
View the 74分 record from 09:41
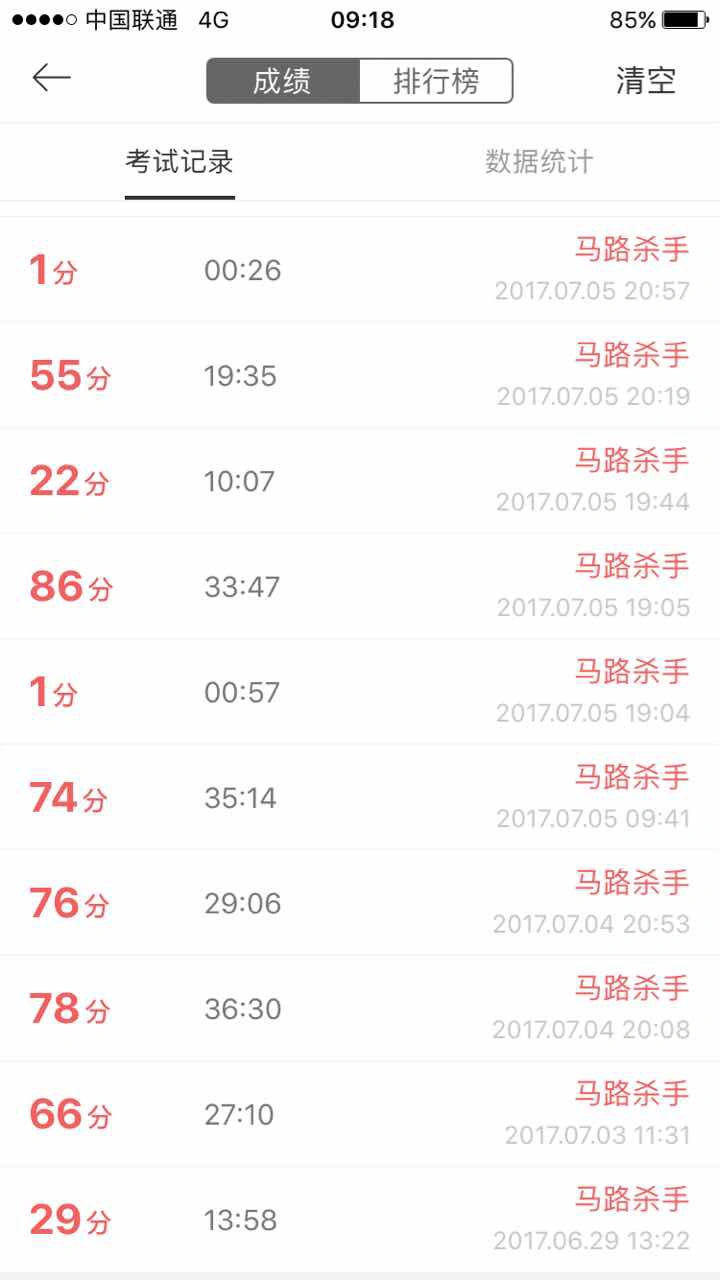tap(360, 798)
